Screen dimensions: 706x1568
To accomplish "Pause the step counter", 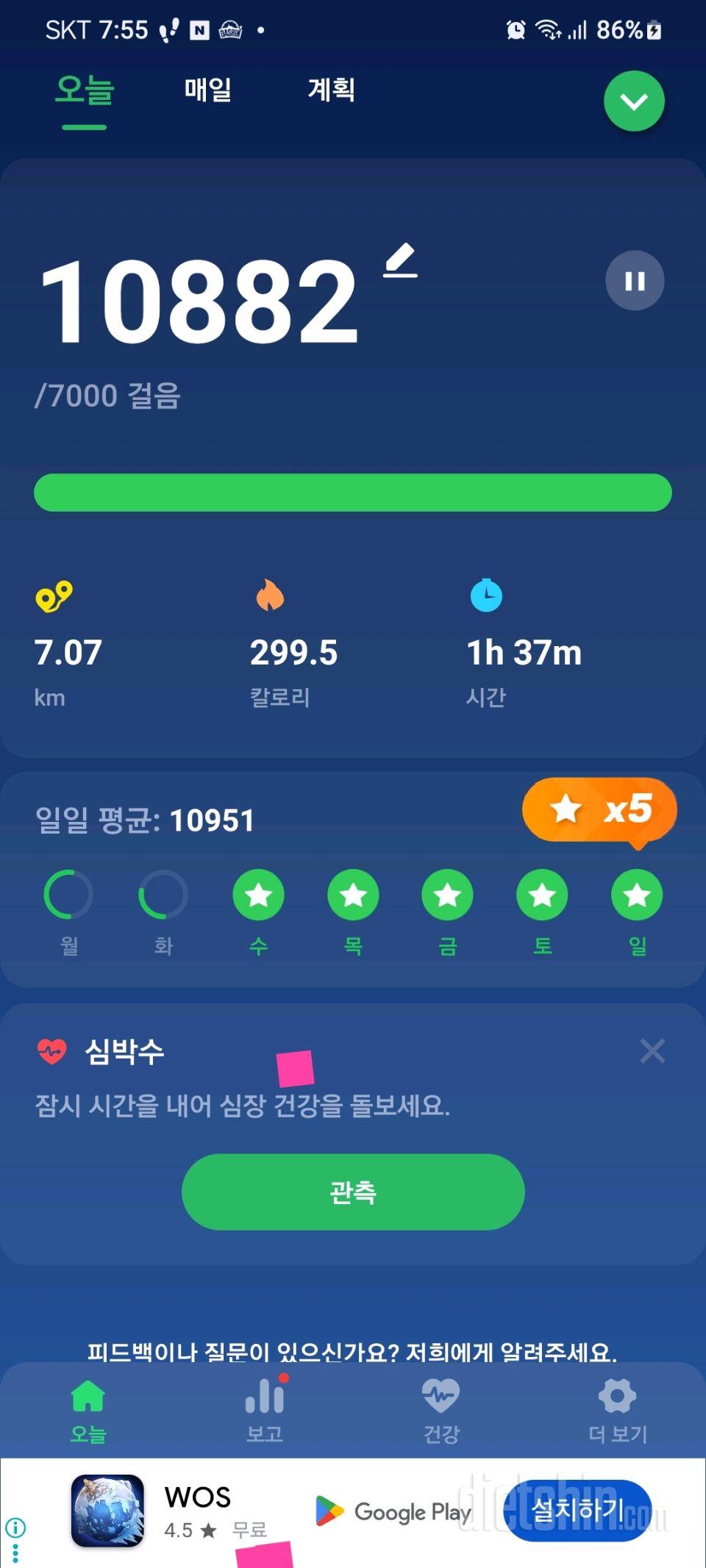I will tap(635, 279).
